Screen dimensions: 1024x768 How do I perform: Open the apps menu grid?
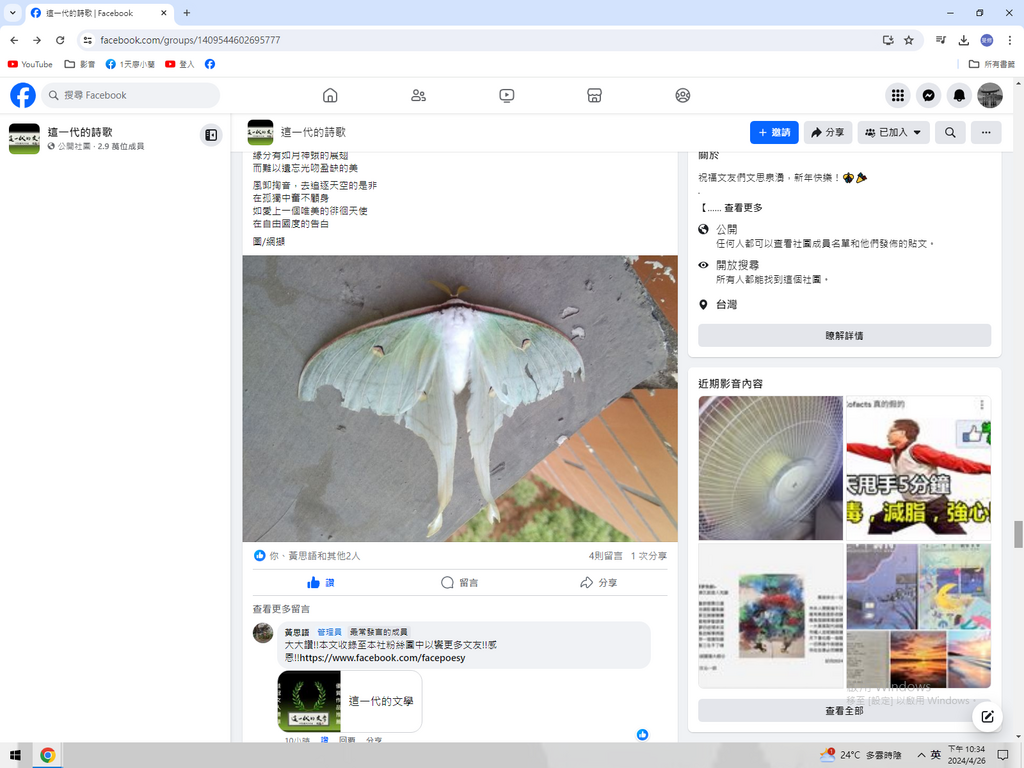(898, 95)
